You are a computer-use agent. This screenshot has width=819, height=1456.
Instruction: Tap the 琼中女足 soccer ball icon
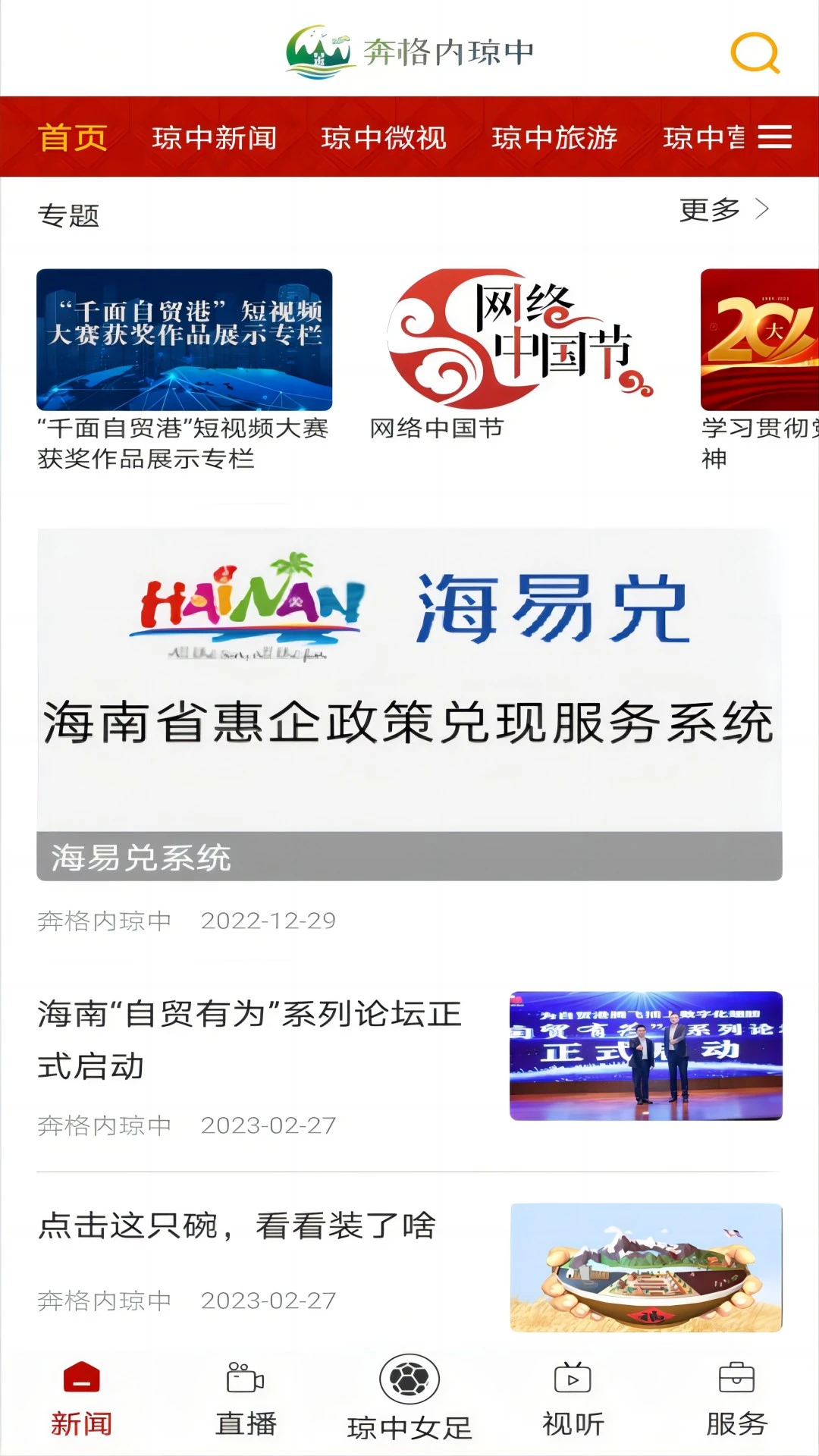coord(409,1395)
